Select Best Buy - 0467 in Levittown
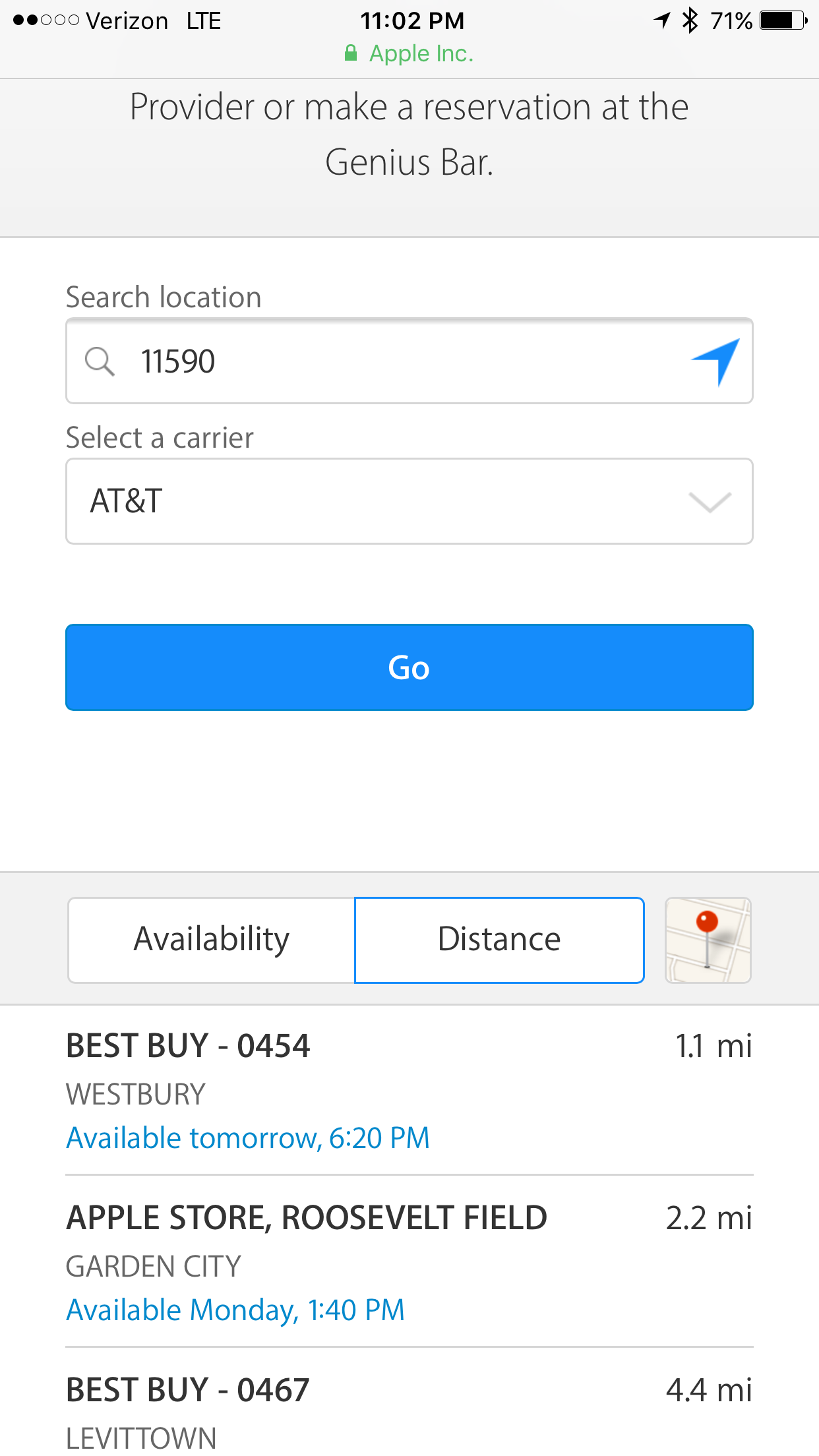 [x=409, y=1402]
